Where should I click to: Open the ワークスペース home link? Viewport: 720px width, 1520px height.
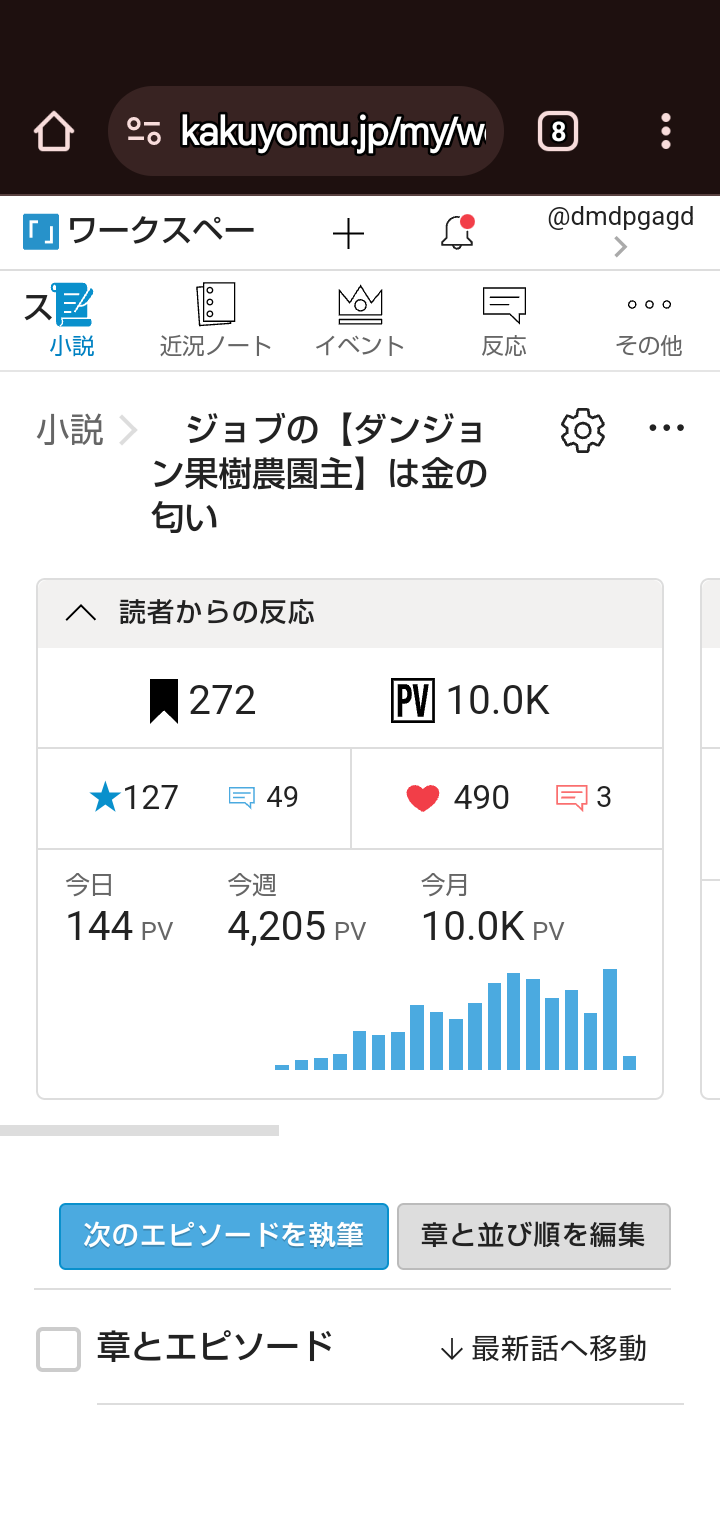[139, 233]
